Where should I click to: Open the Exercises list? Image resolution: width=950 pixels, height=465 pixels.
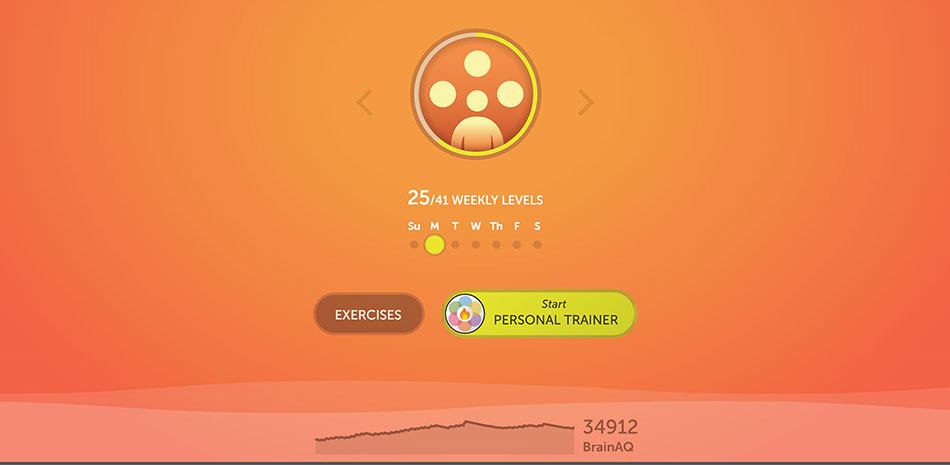(368, 314)
